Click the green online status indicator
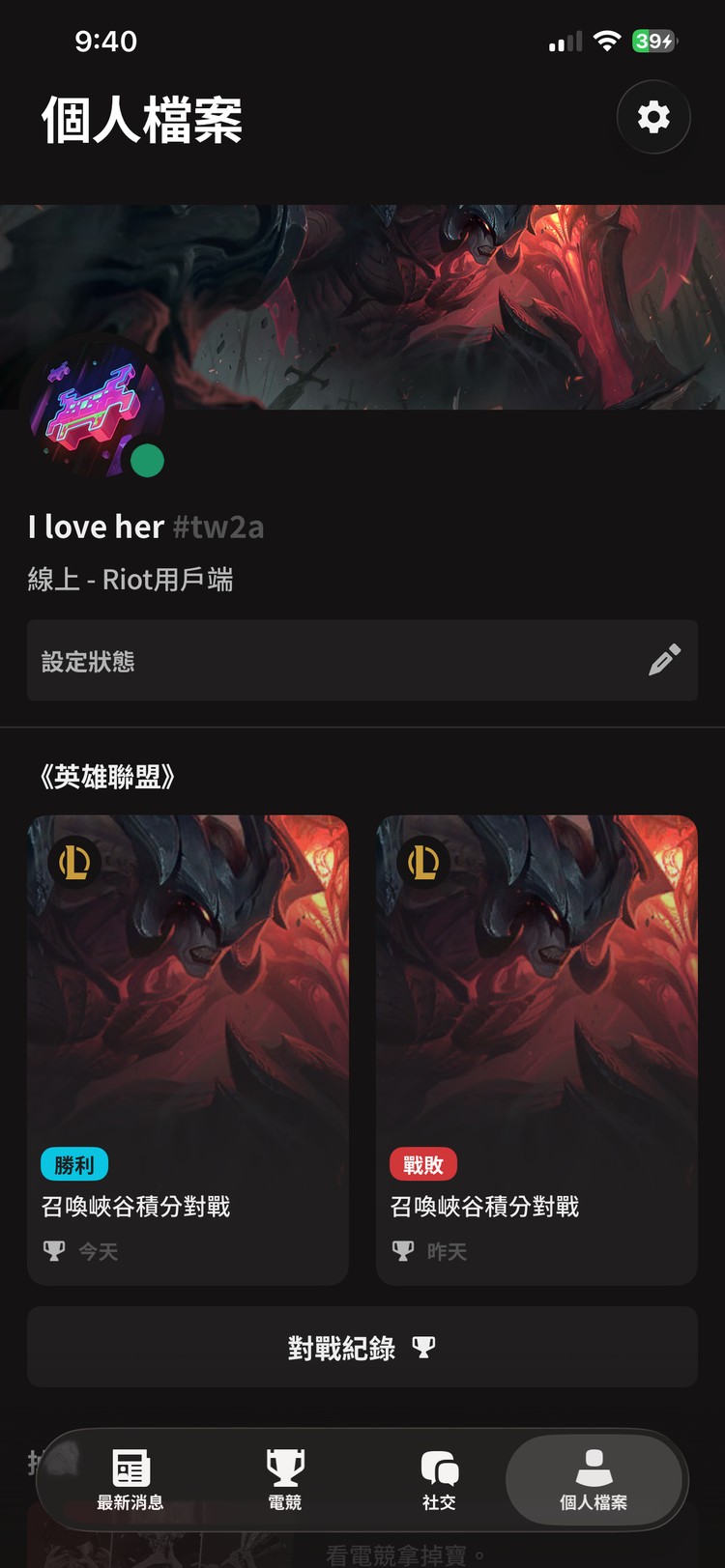The width and height of the screenshot is (725, 1568). pyautogui.click(x=147, y=461)
